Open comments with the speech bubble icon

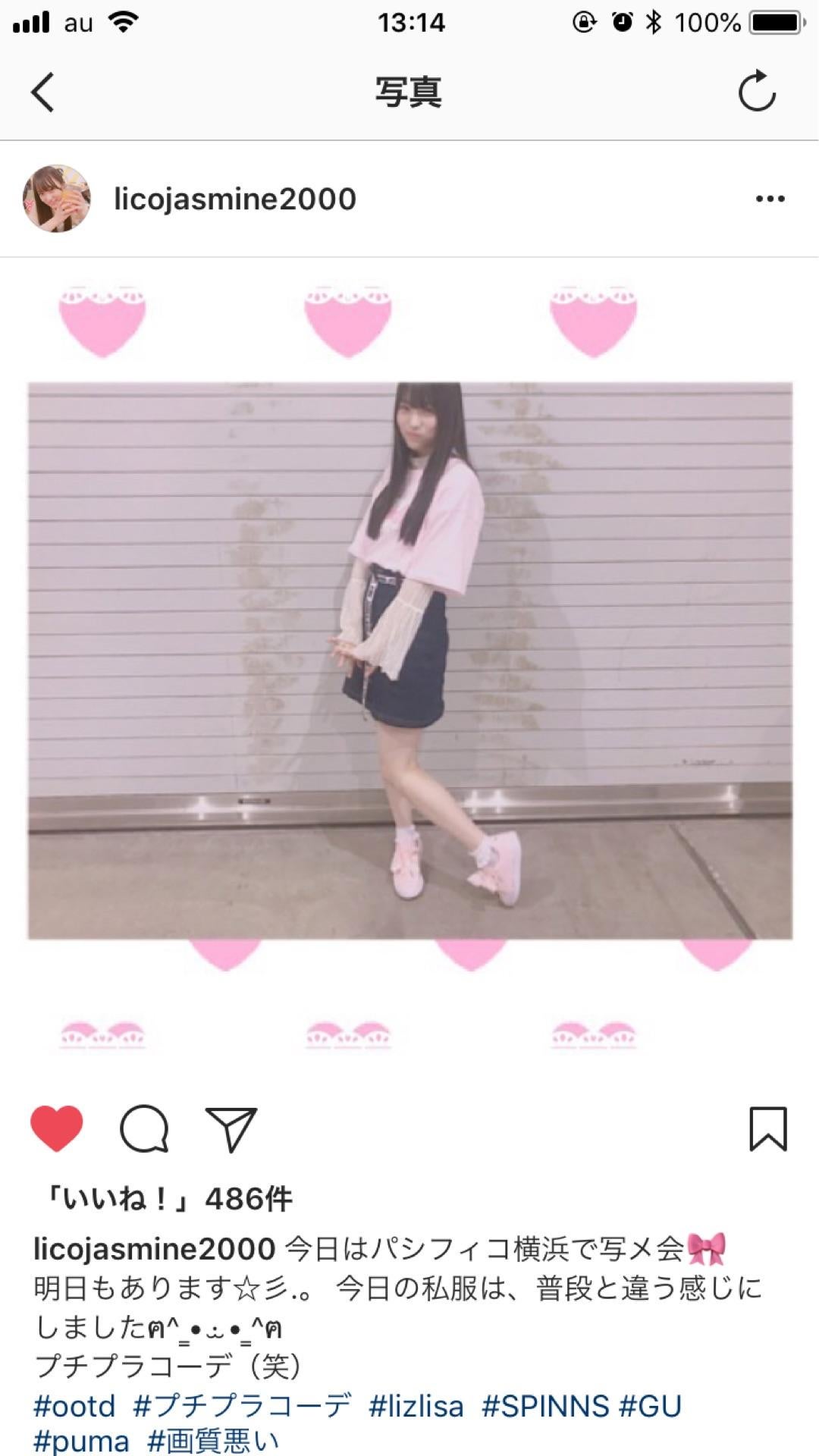144,1128
